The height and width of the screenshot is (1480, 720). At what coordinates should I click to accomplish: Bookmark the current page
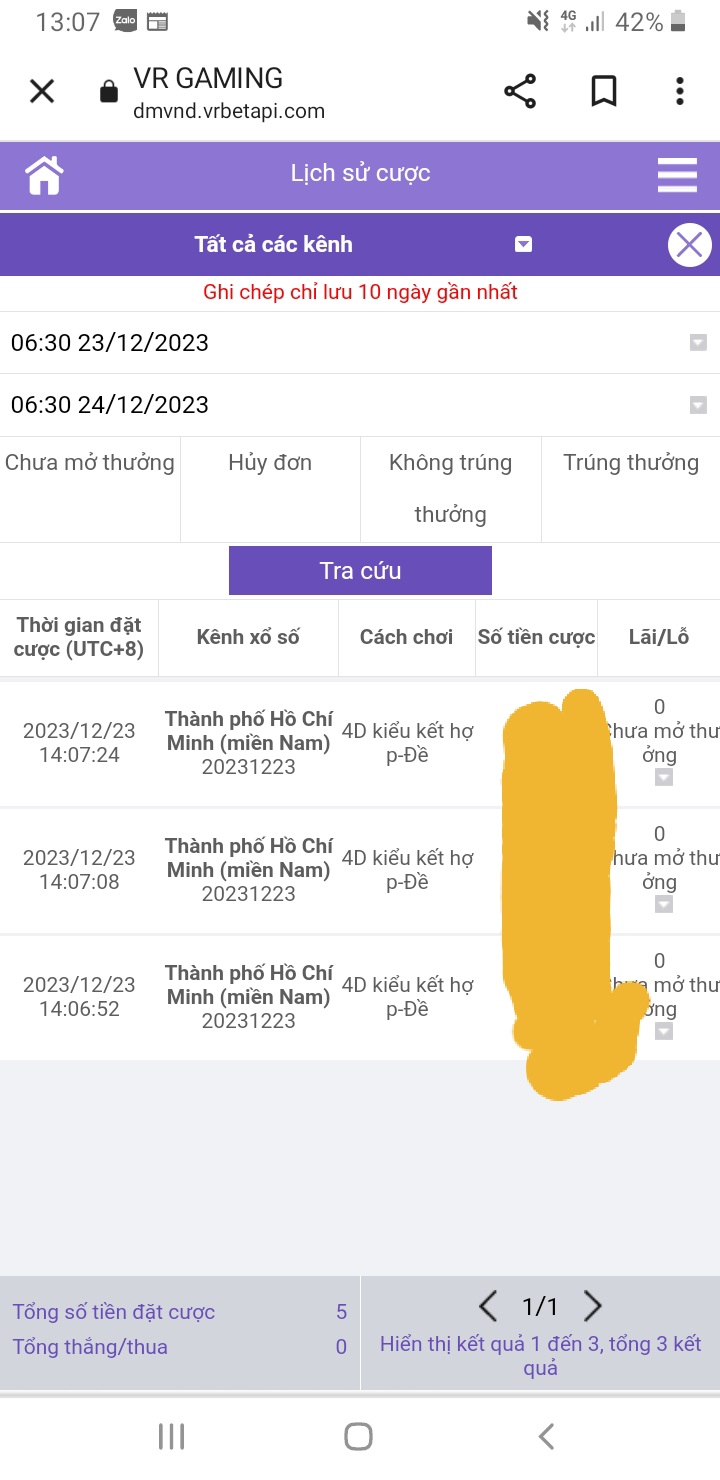click(x=603, y=92)
